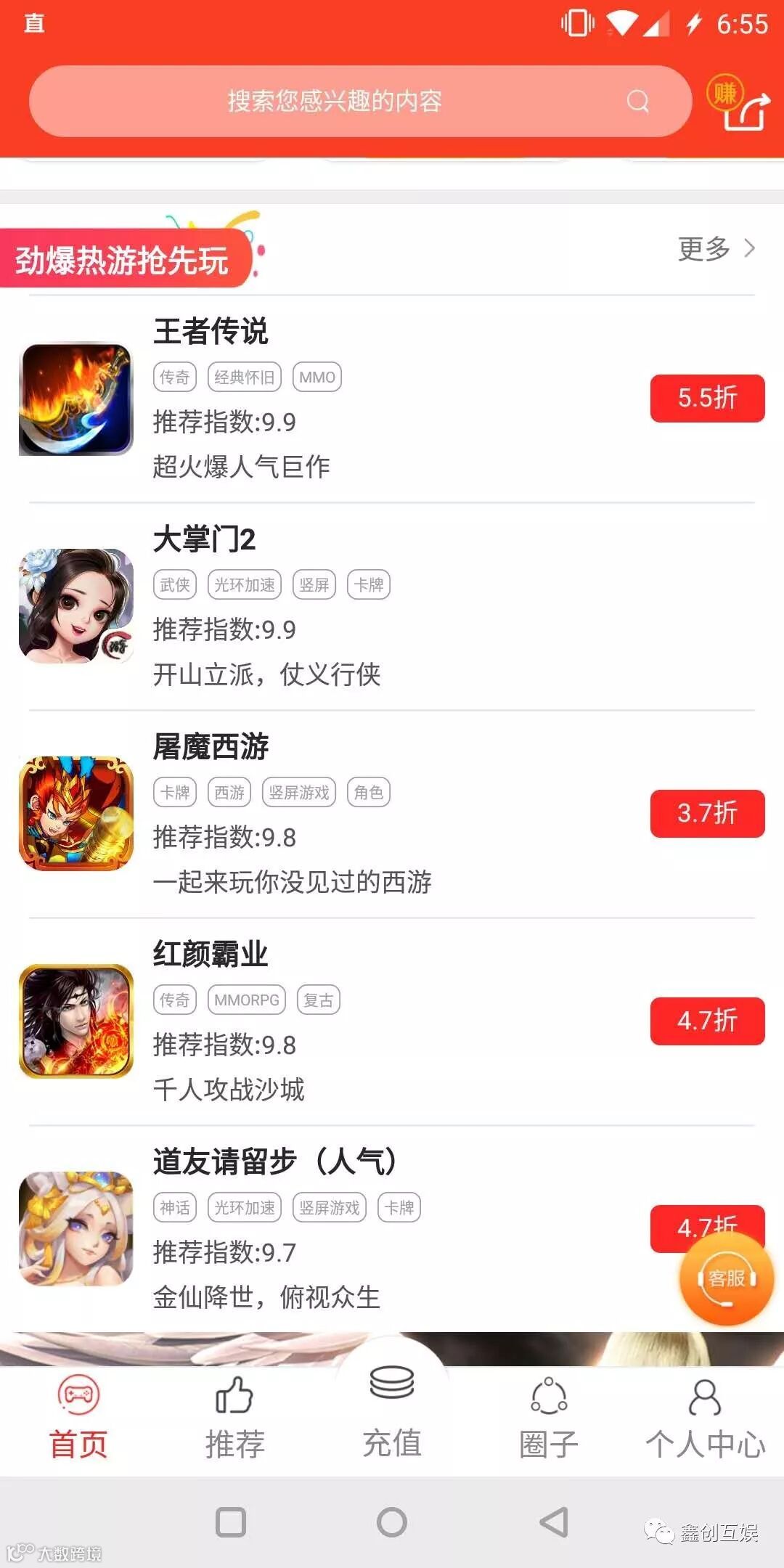
Task: Open the 赚 share icon
Action: pyautogui.click(x=738, y=102)
